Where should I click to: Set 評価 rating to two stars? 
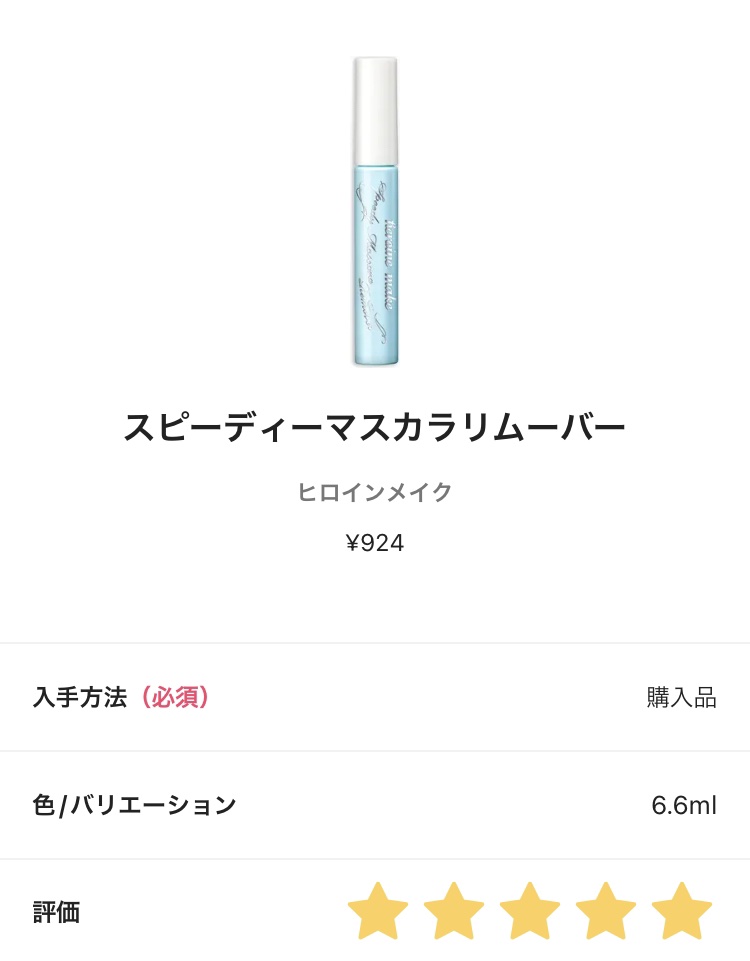(x=453, y=911)
